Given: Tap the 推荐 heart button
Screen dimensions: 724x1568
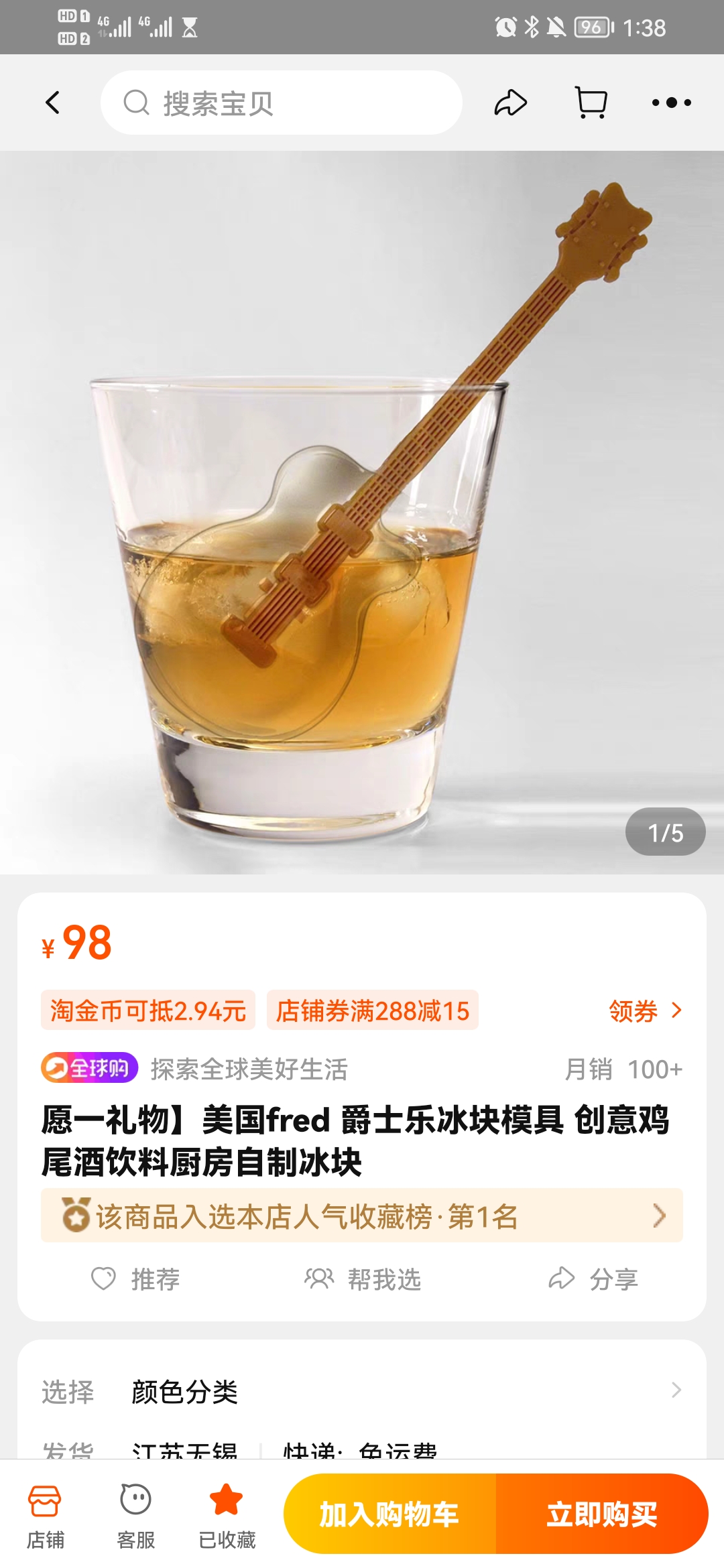Looking at the screenshot, I should [x=136, y=1279].
